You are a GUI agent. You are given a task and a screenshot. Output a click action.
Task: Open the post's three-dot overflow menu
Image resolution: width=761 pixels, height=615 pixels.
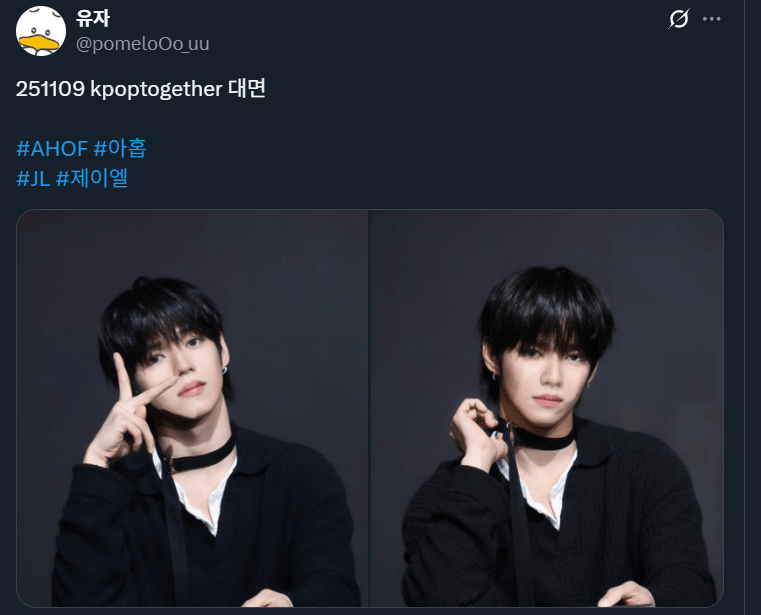click(712, 19)
